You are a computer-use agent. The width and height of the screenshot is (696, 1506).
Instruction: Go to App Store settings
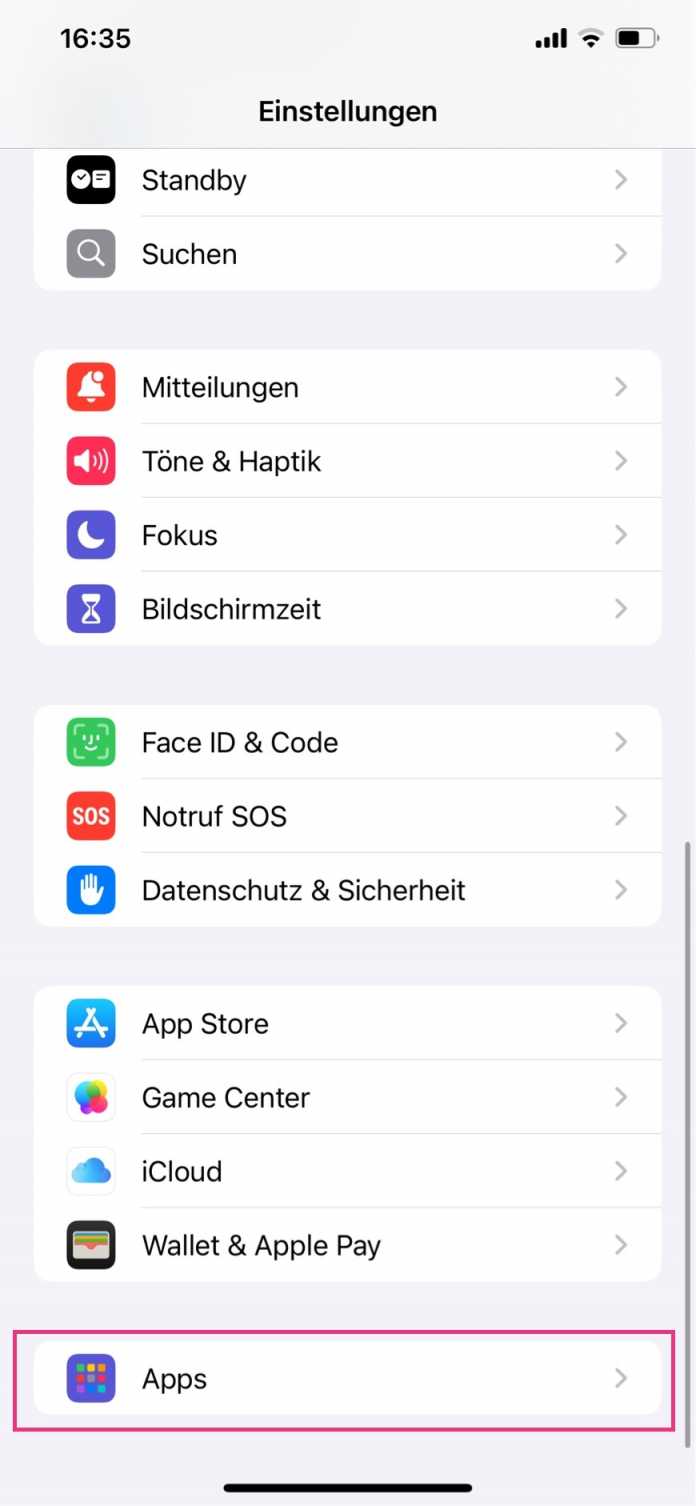347,1024
